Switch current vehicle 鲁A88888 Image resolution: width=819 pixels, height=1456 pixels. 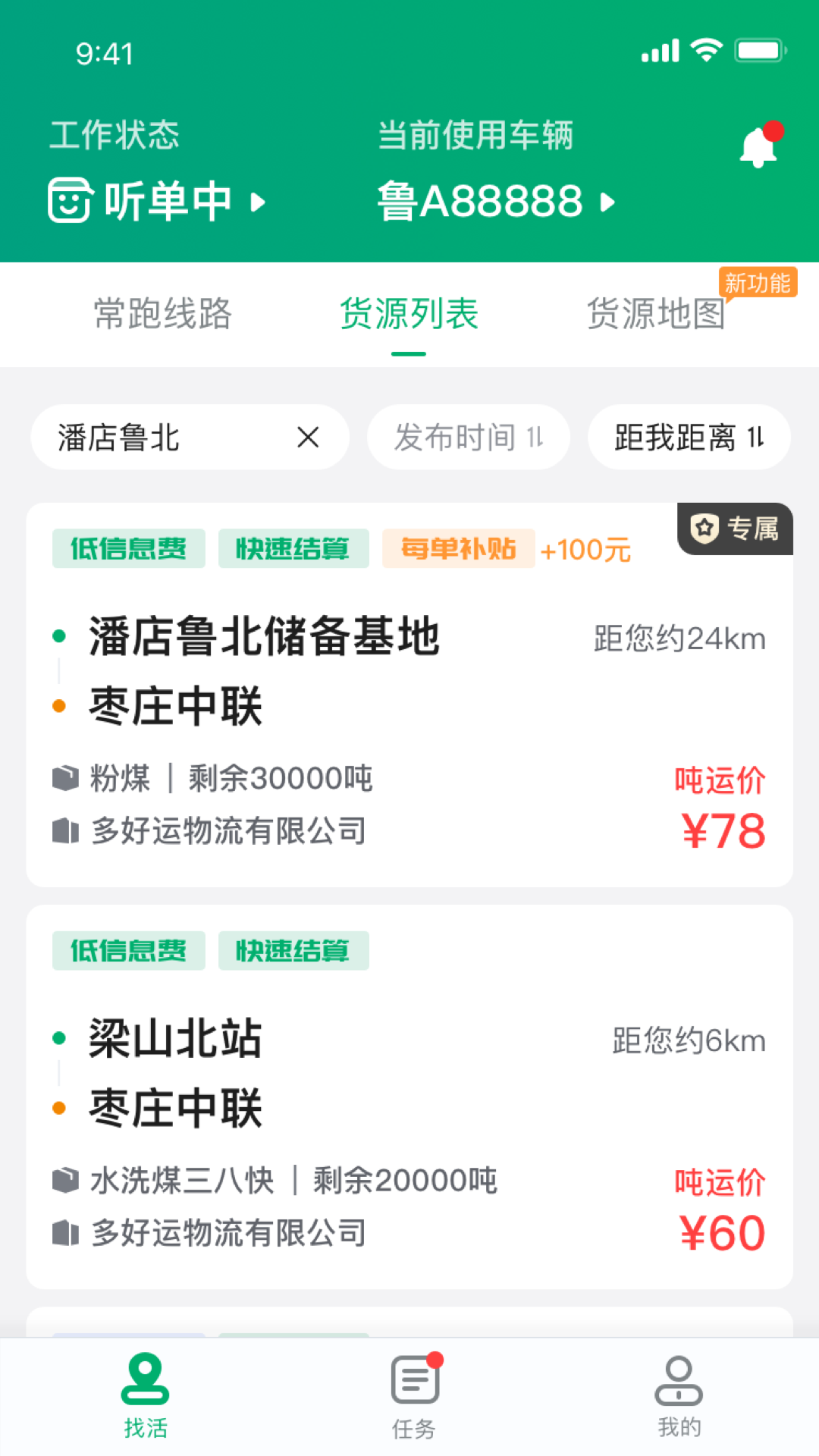(x=496, y=202)
